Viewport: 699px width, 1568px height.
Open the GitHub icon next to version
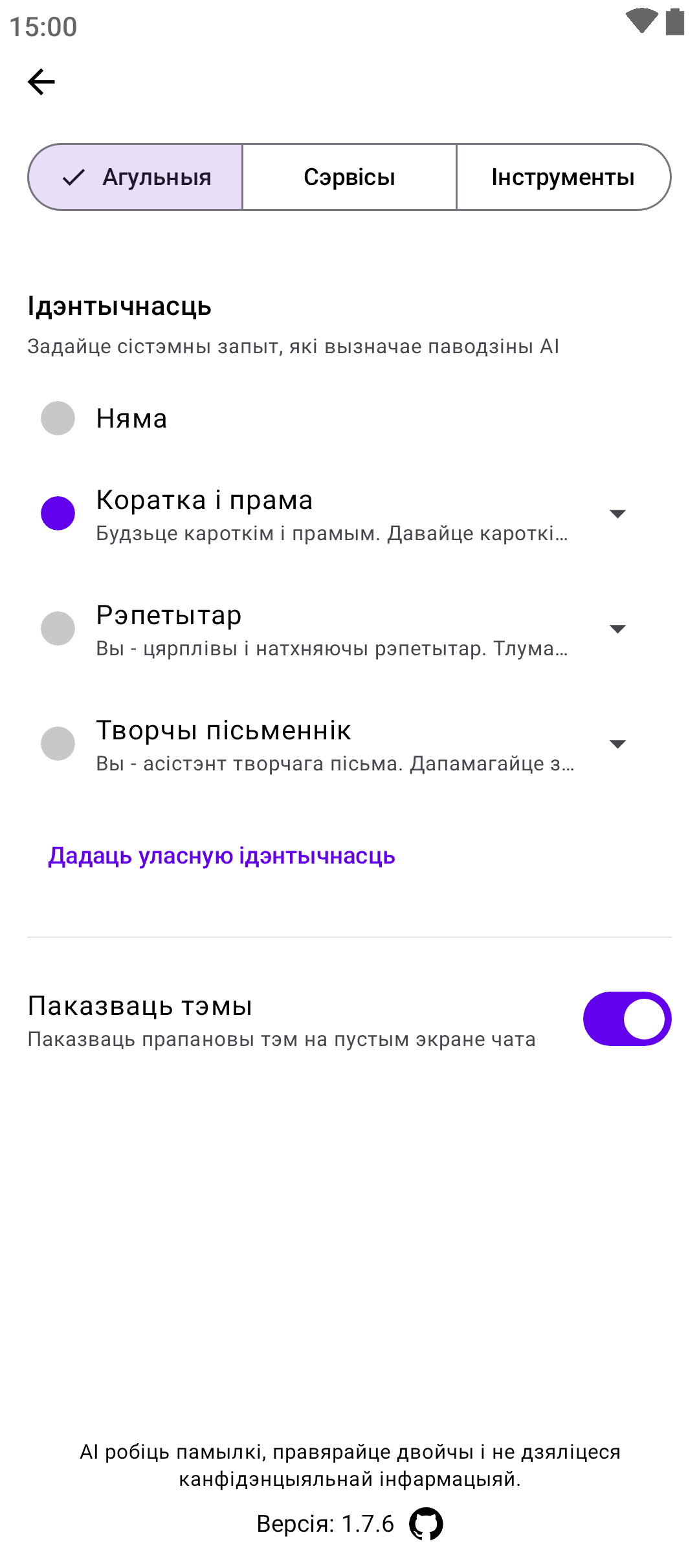[x=426, y=1524]
